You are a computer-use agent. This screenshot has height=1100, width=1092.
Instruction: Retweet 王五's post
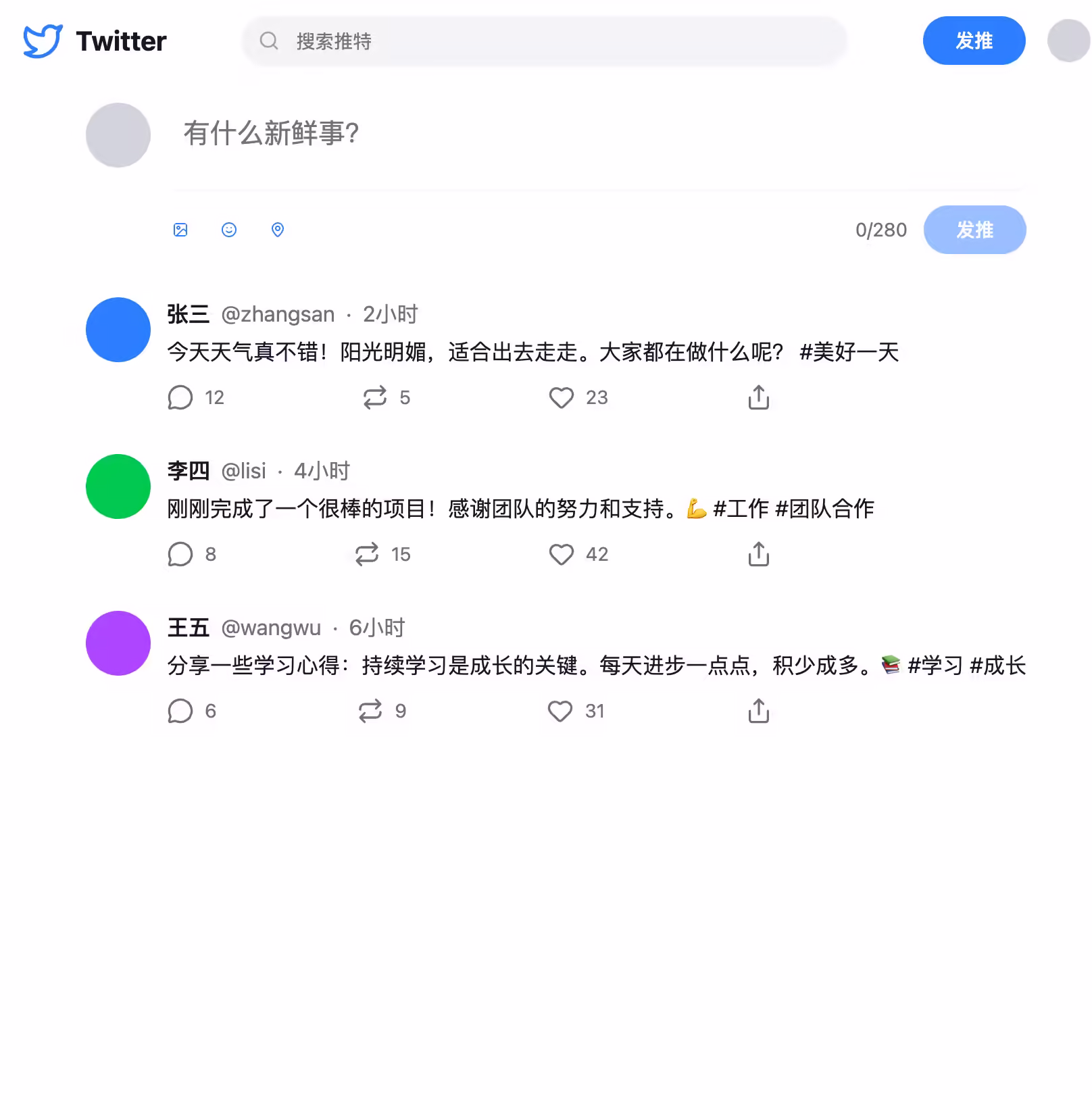coord(370,711)
